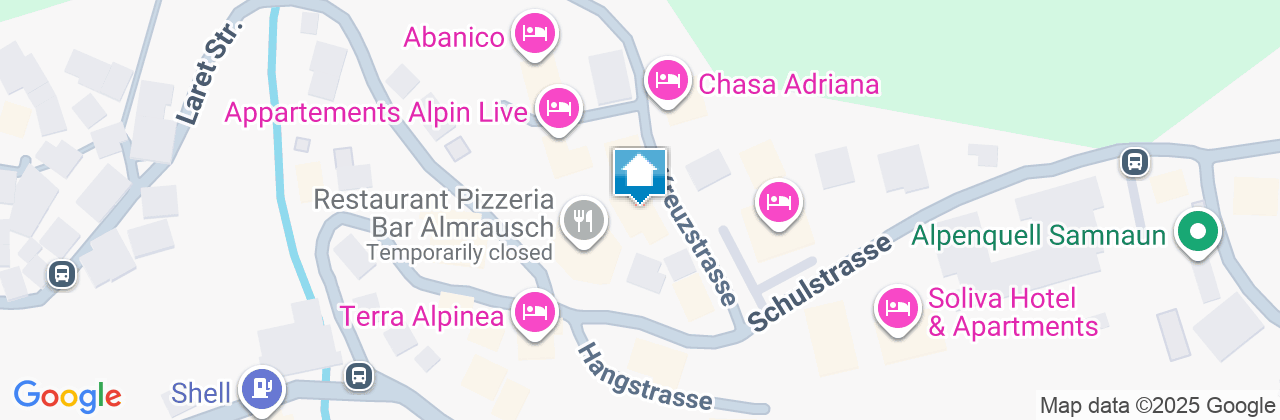Tap the Alpenquell Samnaun green pin
The width and height of the screenshot is (1280, 420).
pyautogui.click(x=1198, y=233)
